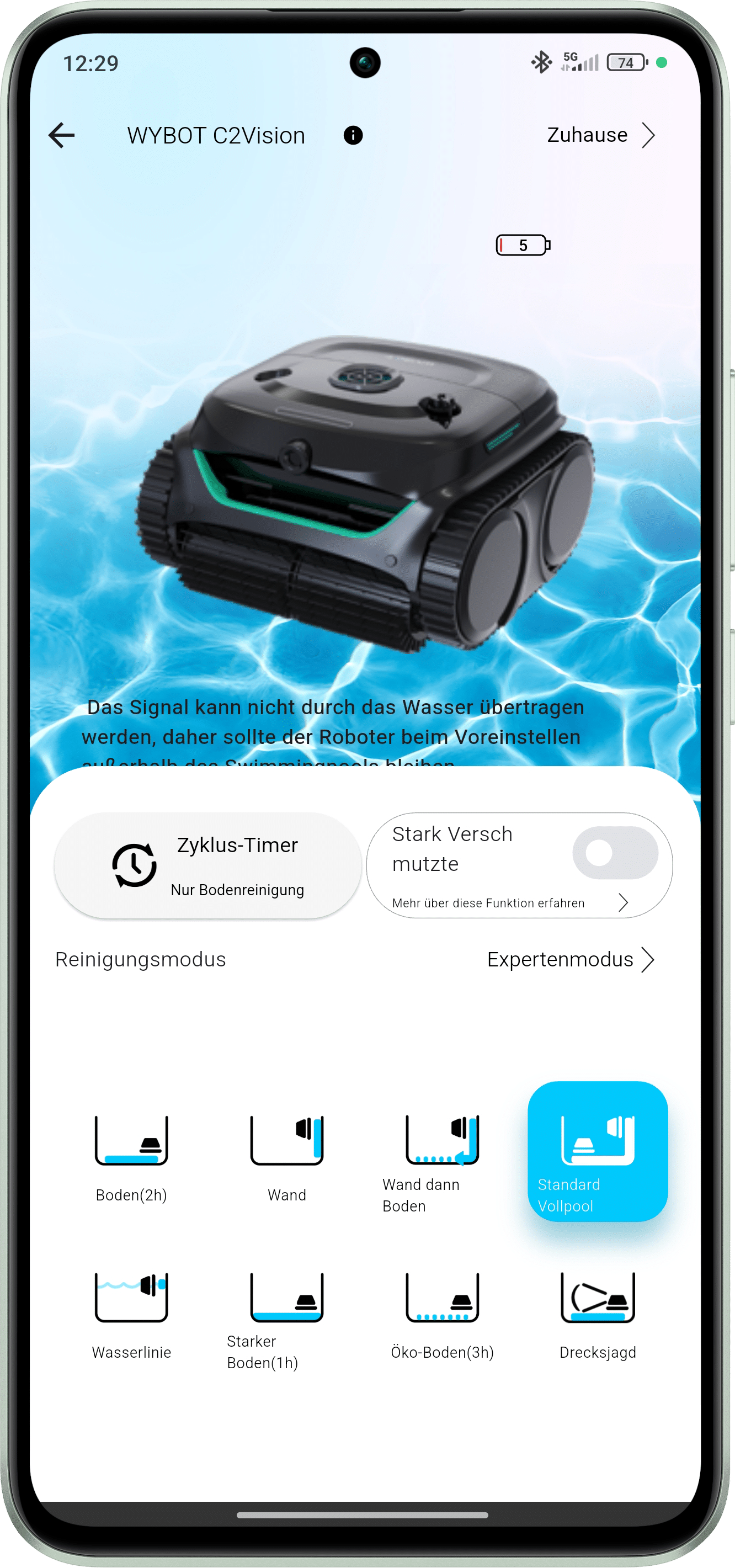Screen dimensions: 735x1568
Task: Enable the Stark Verschmutzte switch
Action: 615,853
